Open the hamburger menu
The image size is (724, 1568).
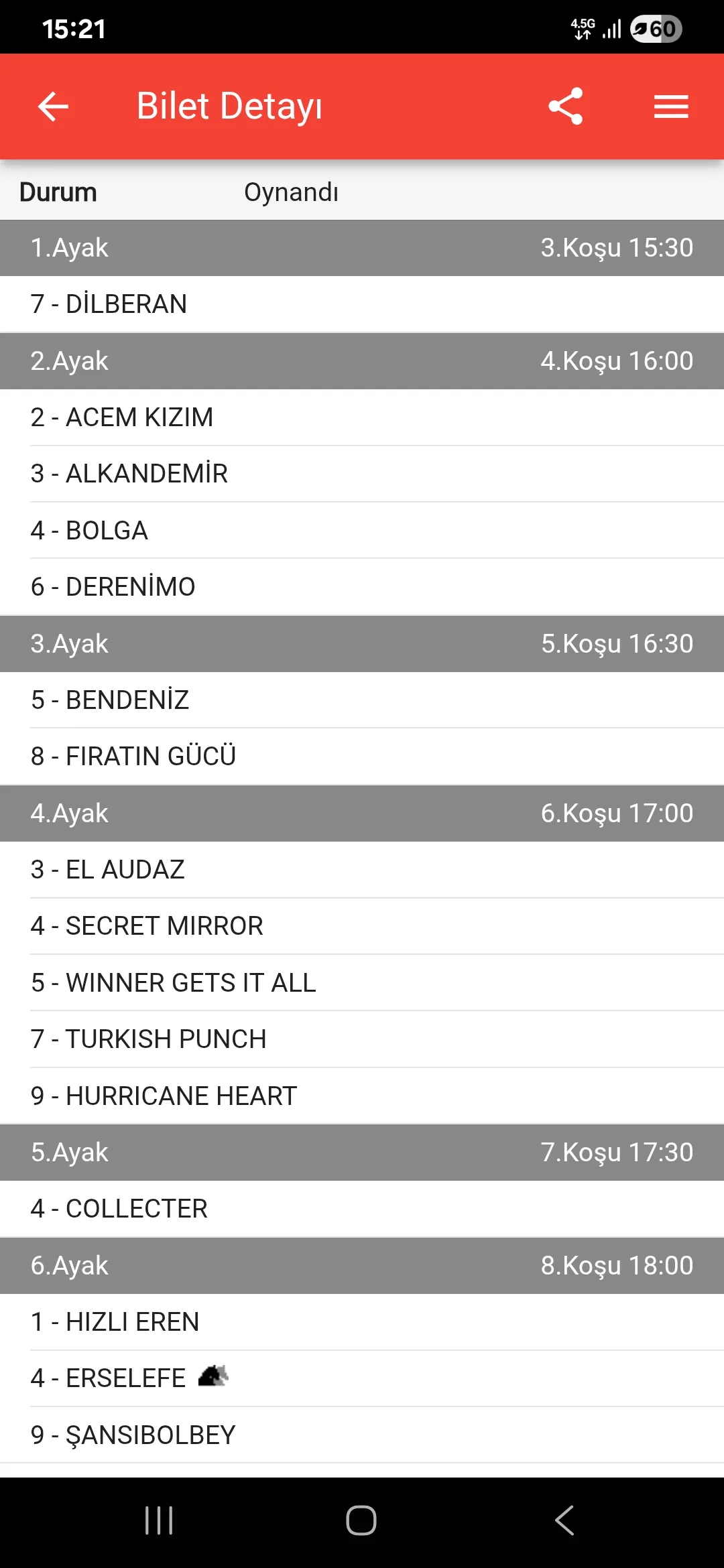[x=671, y=107]
